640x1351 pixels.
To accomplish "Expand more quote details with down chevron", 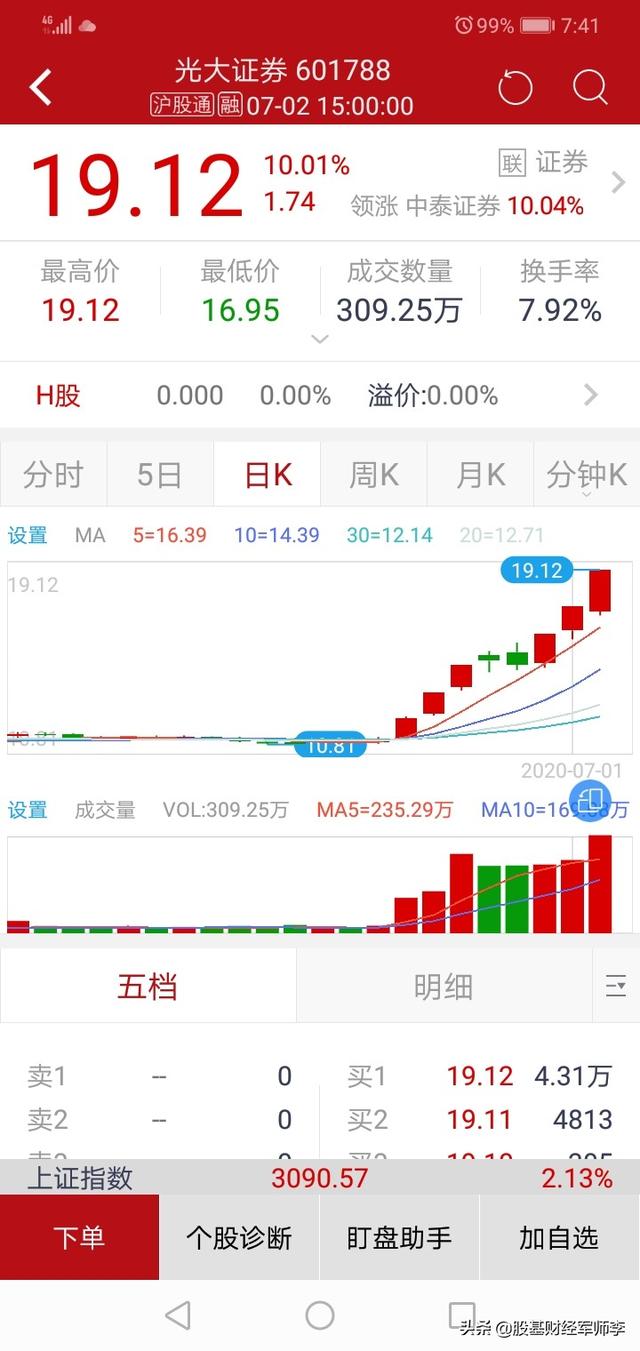I will (x=320, y=340).
